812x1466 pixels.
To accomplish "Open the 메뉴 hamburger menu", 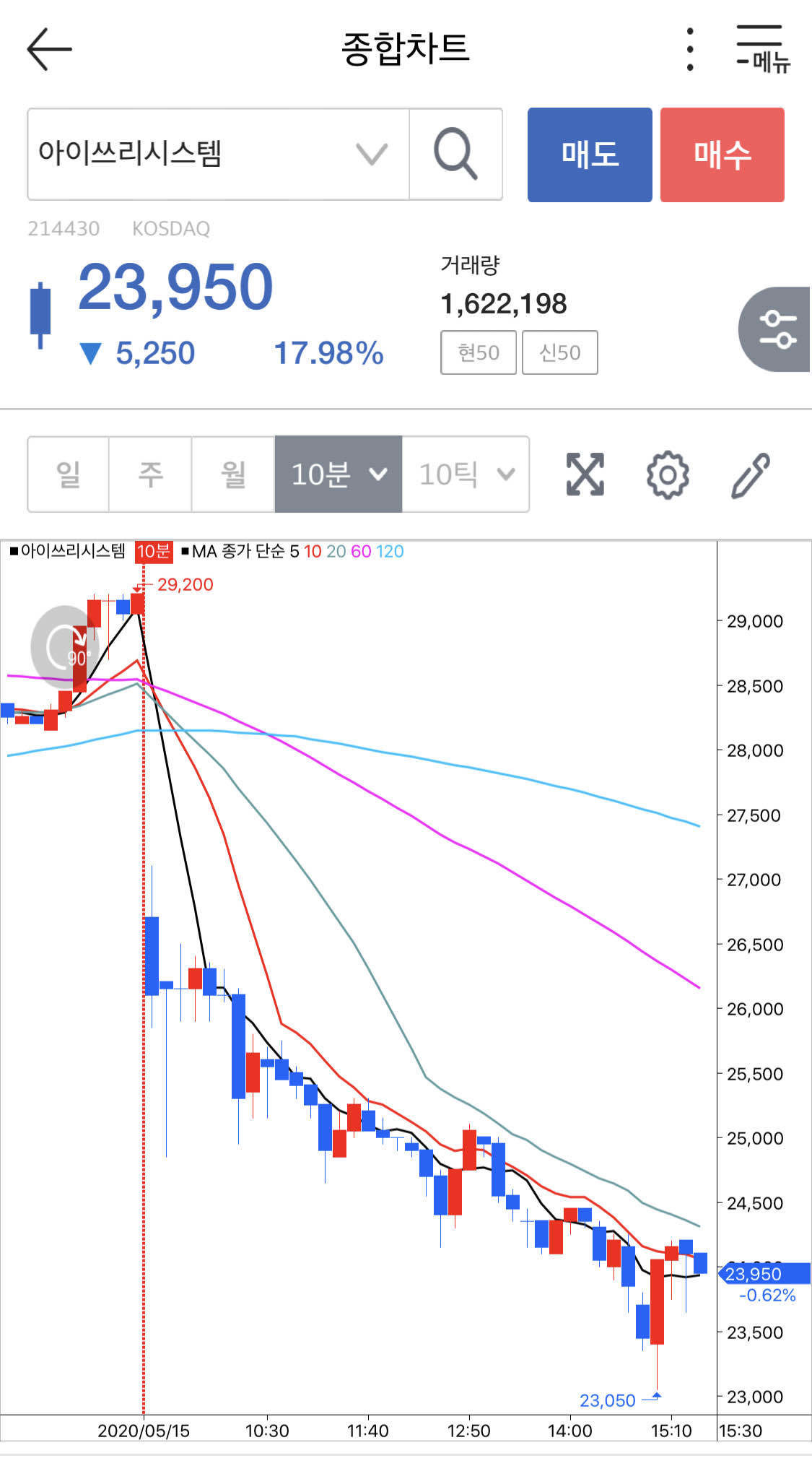I will (762, 49).
